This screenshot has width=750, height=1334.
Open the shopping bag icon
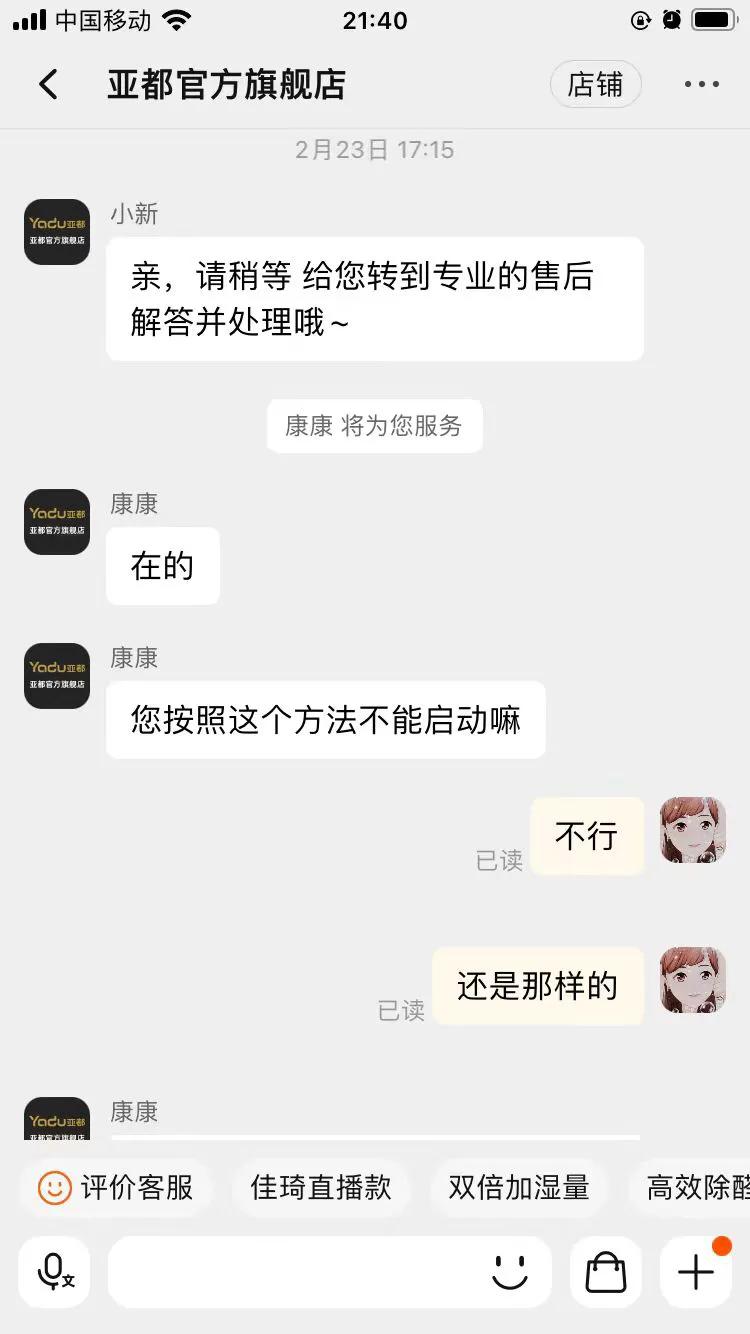click(605, 1272)
